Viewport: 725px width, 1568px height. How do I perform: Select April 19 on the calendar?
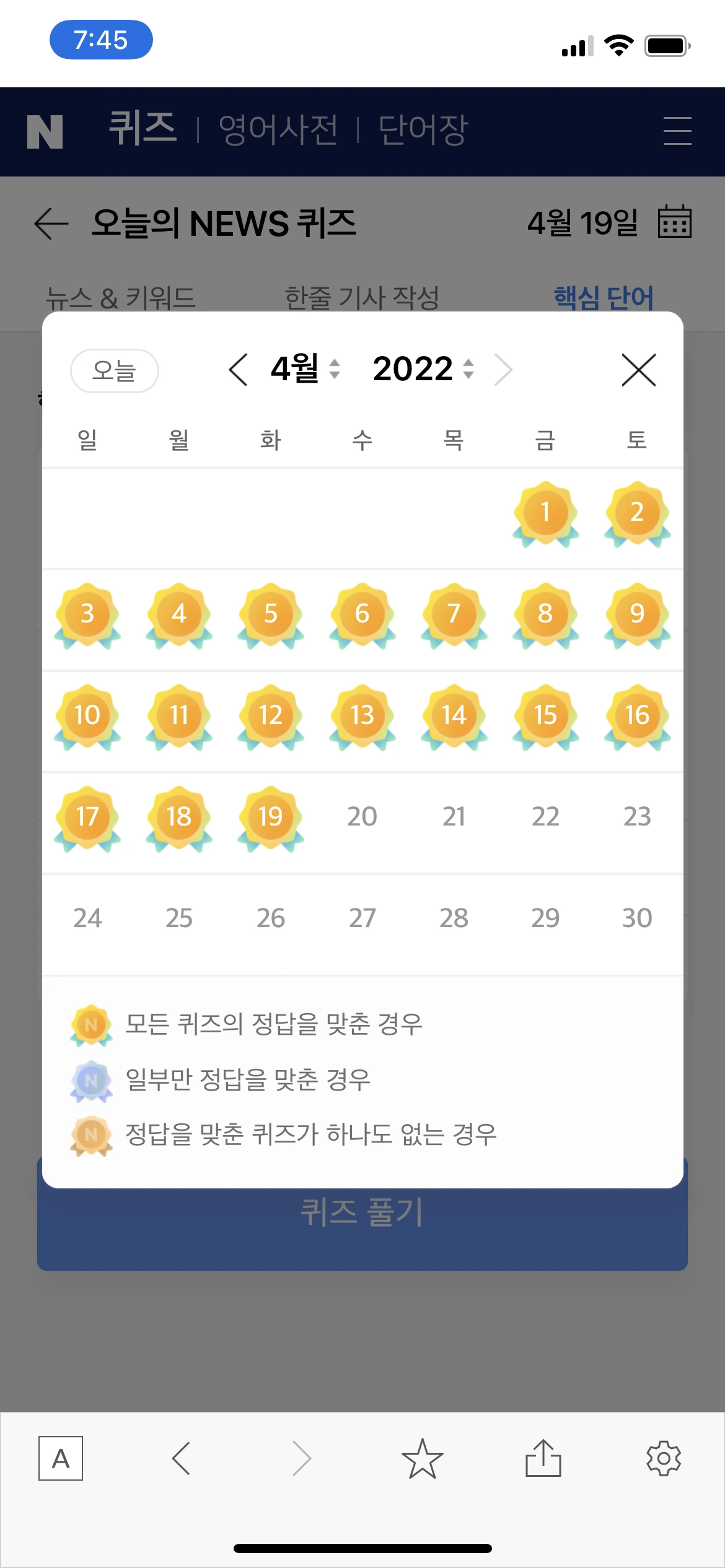coord(271,818)
